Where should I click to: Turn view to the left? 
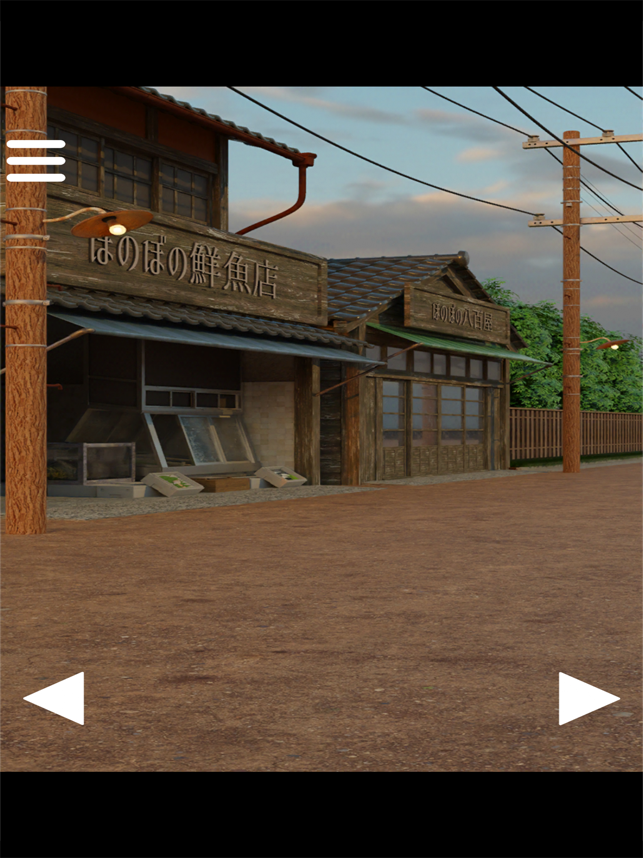point(55,698)
